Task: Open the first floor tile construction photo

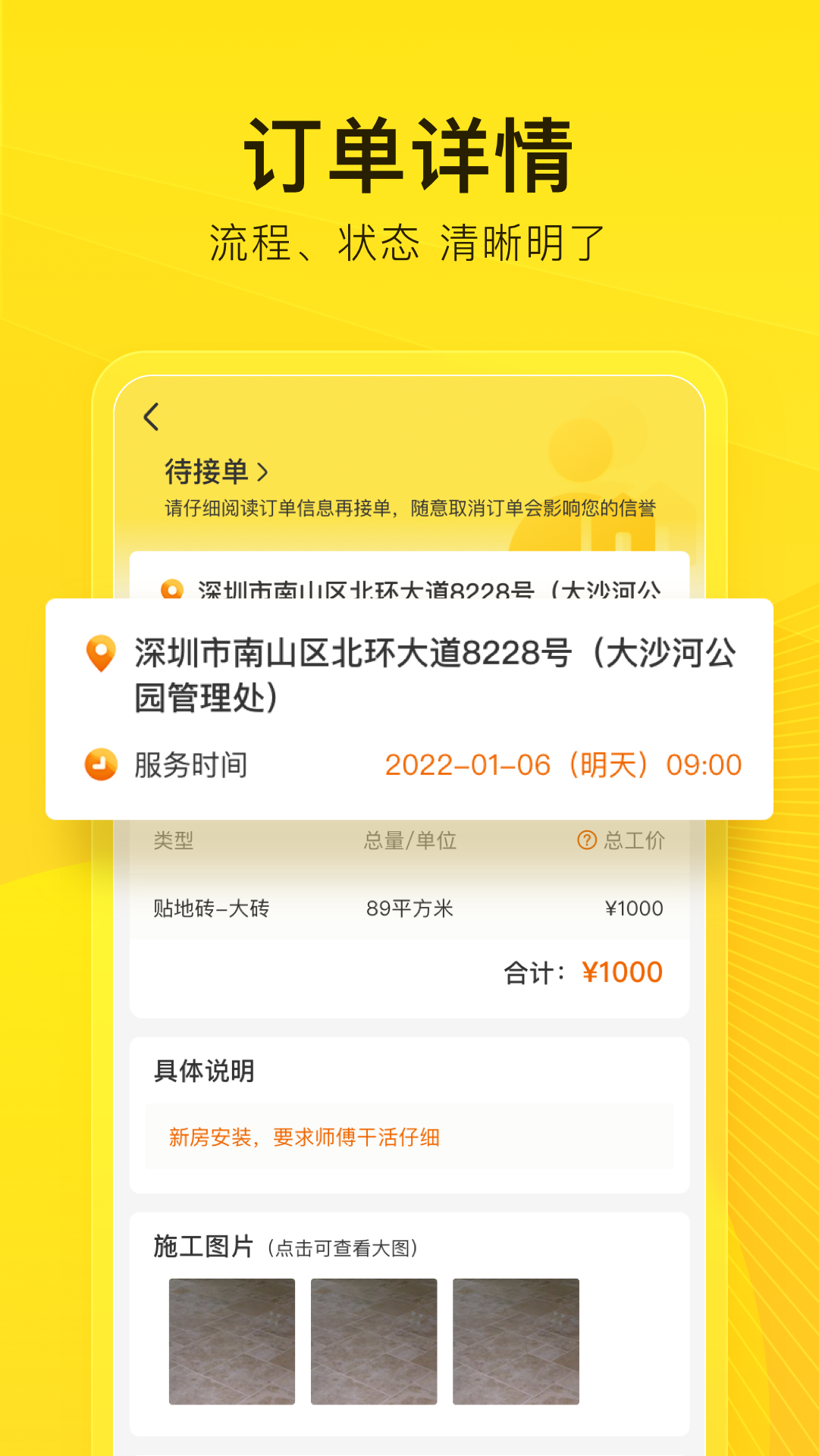Action: tap(232, 1341)
